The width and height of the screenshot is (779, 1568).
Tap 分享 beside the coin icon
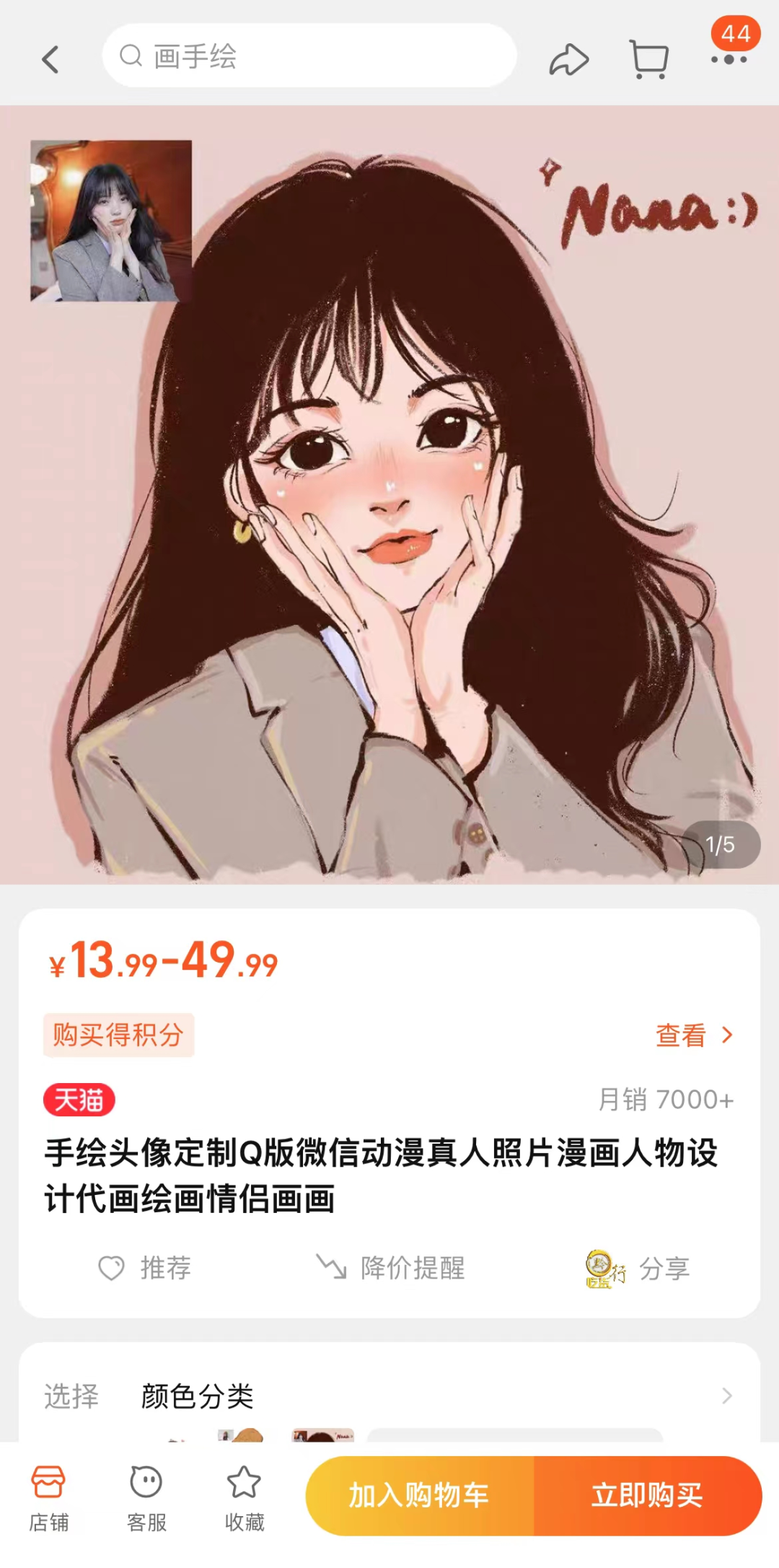(638, 1268)
